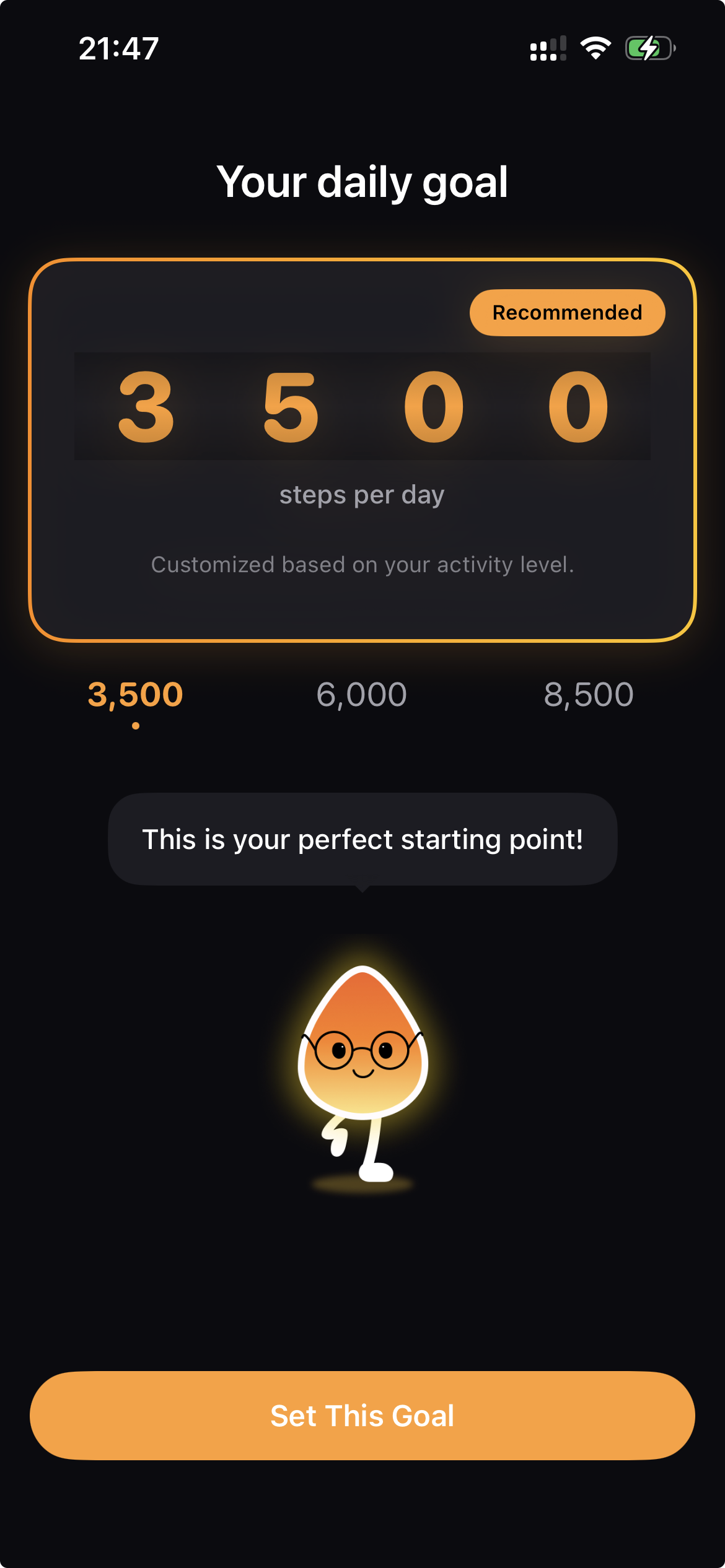The width and height of the screenshot is (725, 1568).
Task: Keep the 3,500 steps goal selected
Action: (135, 695)
